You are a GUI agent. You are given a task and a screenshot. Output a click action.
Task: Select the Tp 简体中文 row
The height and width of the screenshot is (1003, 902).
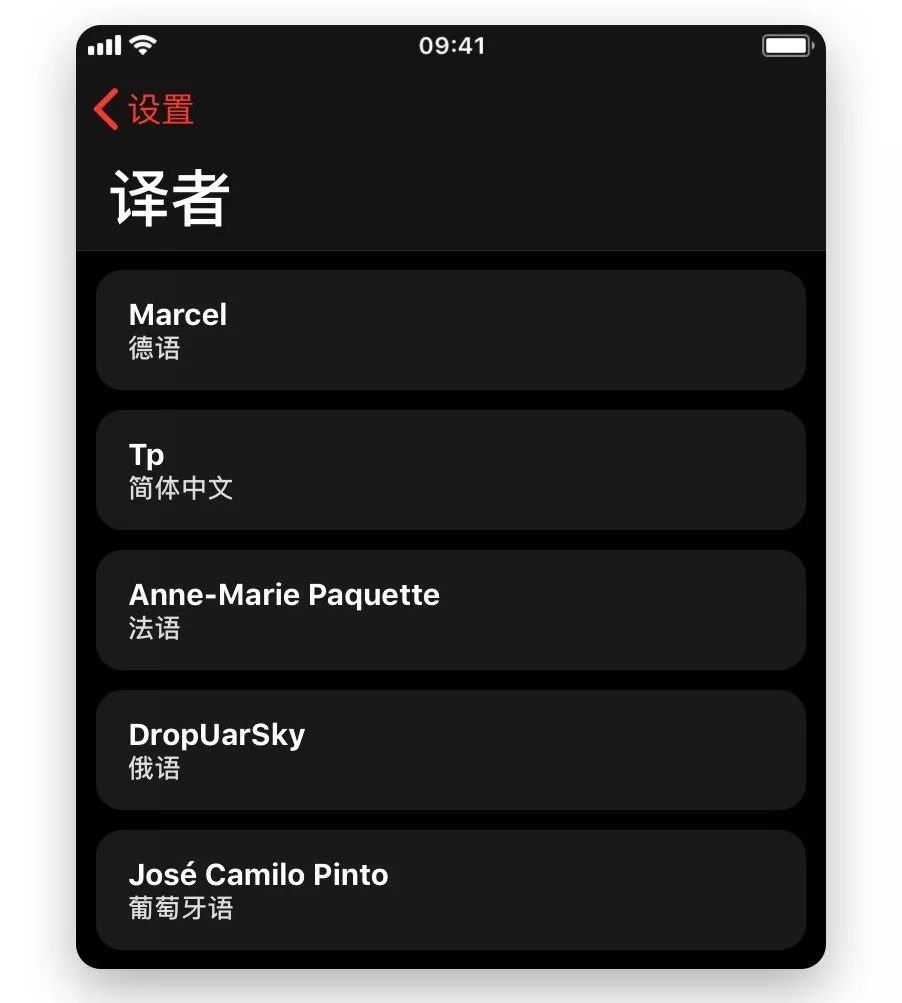(450, 470)
